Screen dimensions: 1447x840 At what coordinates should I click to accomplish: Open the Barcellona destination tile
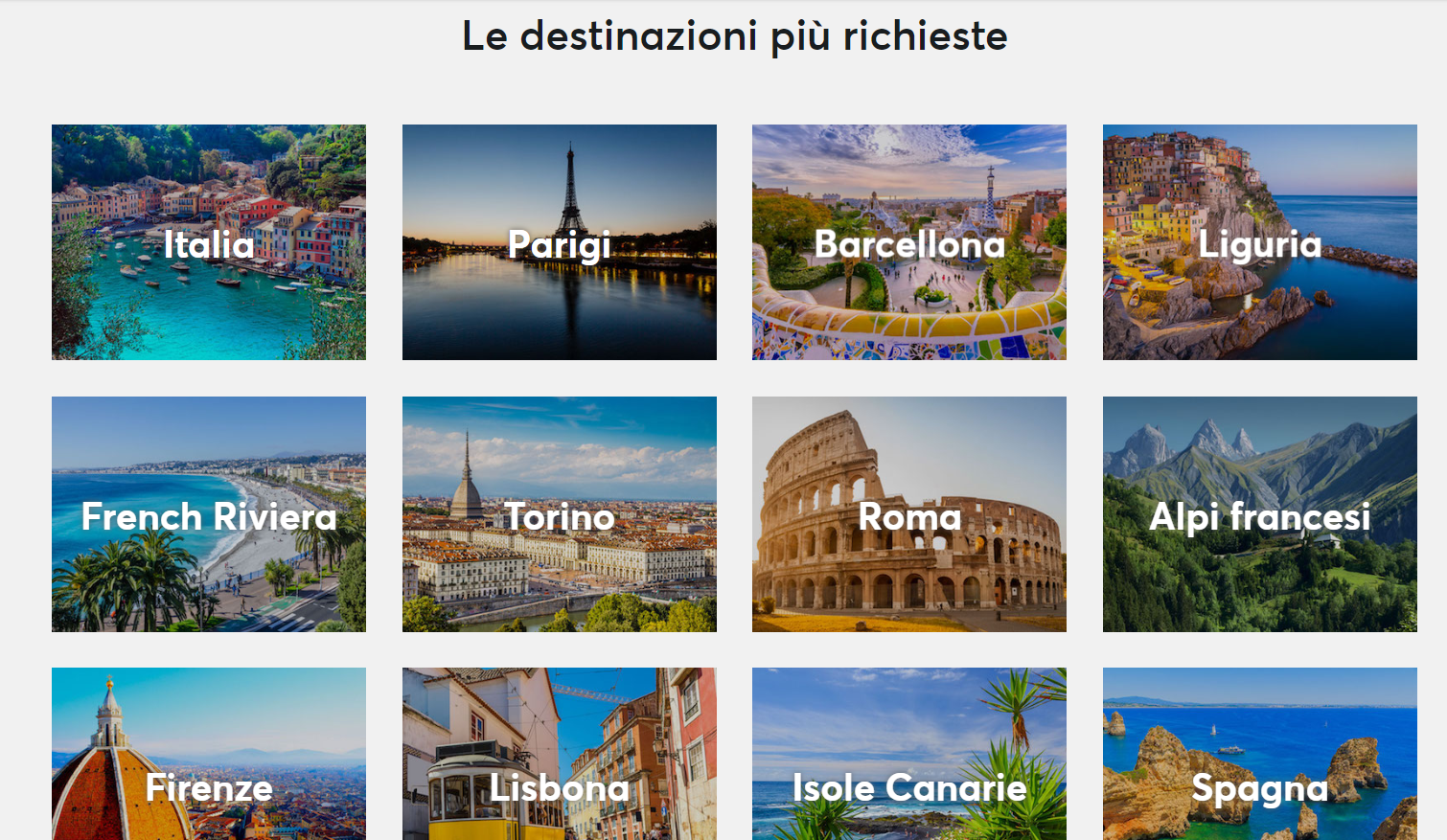908,242
